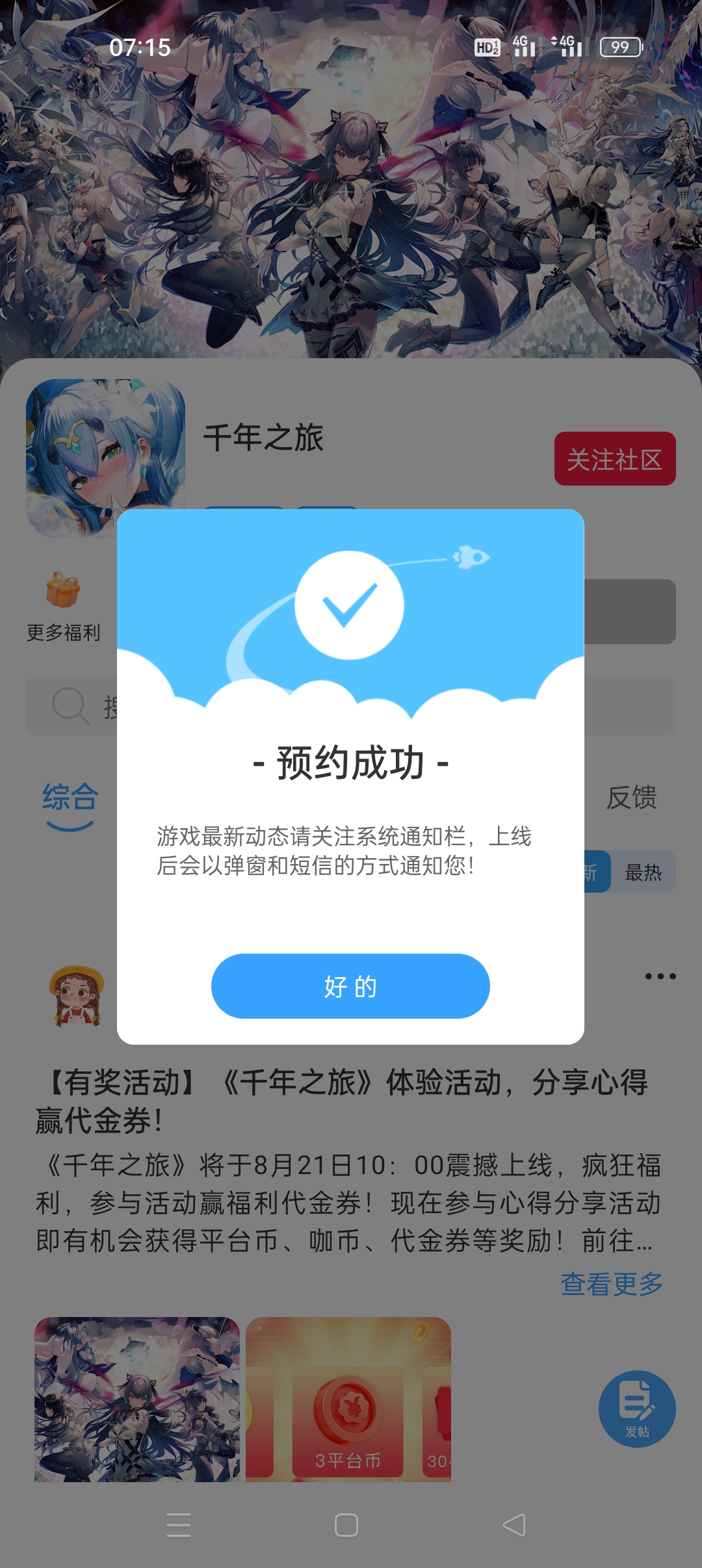Image resolution: width=702 pixels, height=1568 pixels.
Task: Sort posts by 最热
Action: tap(643, 872)
